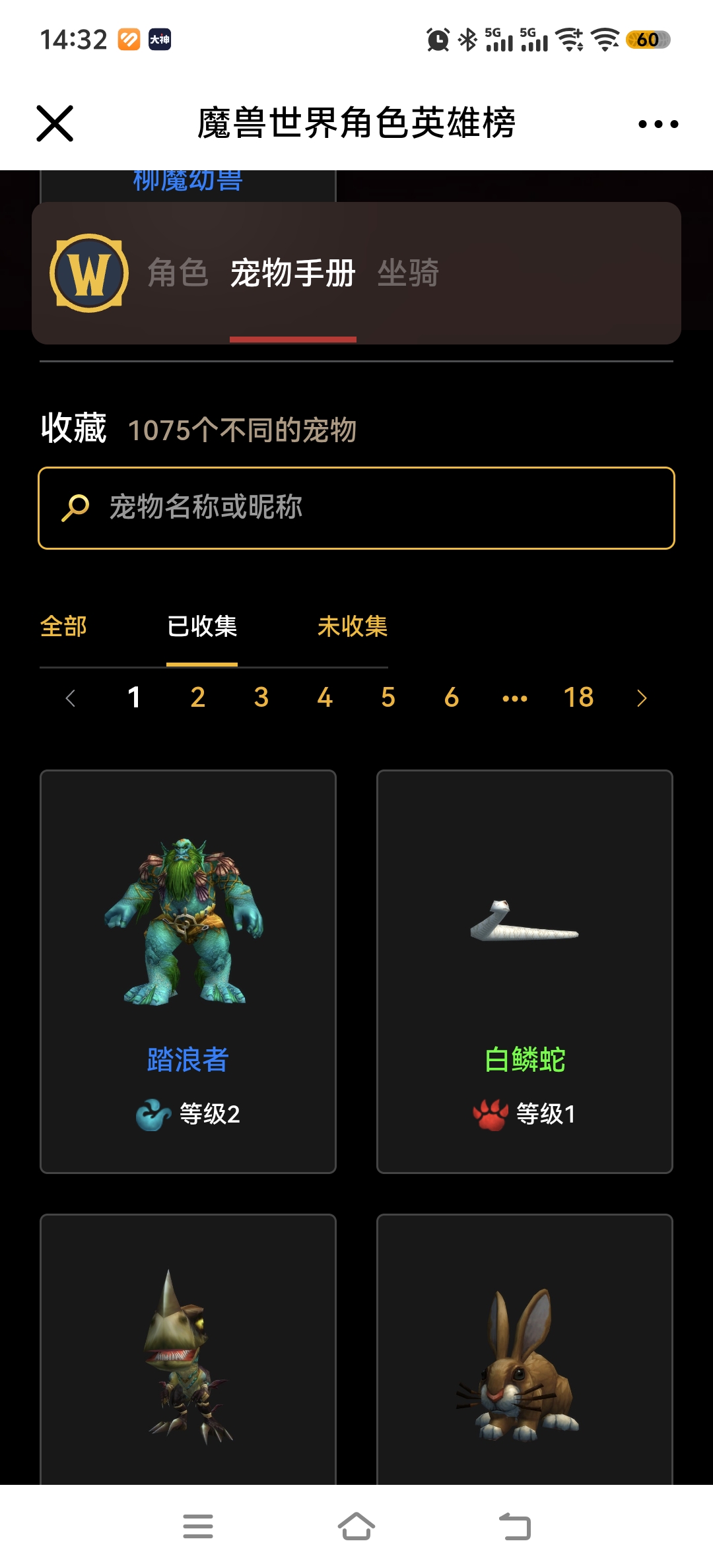This screenshot has width=713, height=1568.
Task: Open the more options ellipsis menu
Action: (x=657, y=123)
